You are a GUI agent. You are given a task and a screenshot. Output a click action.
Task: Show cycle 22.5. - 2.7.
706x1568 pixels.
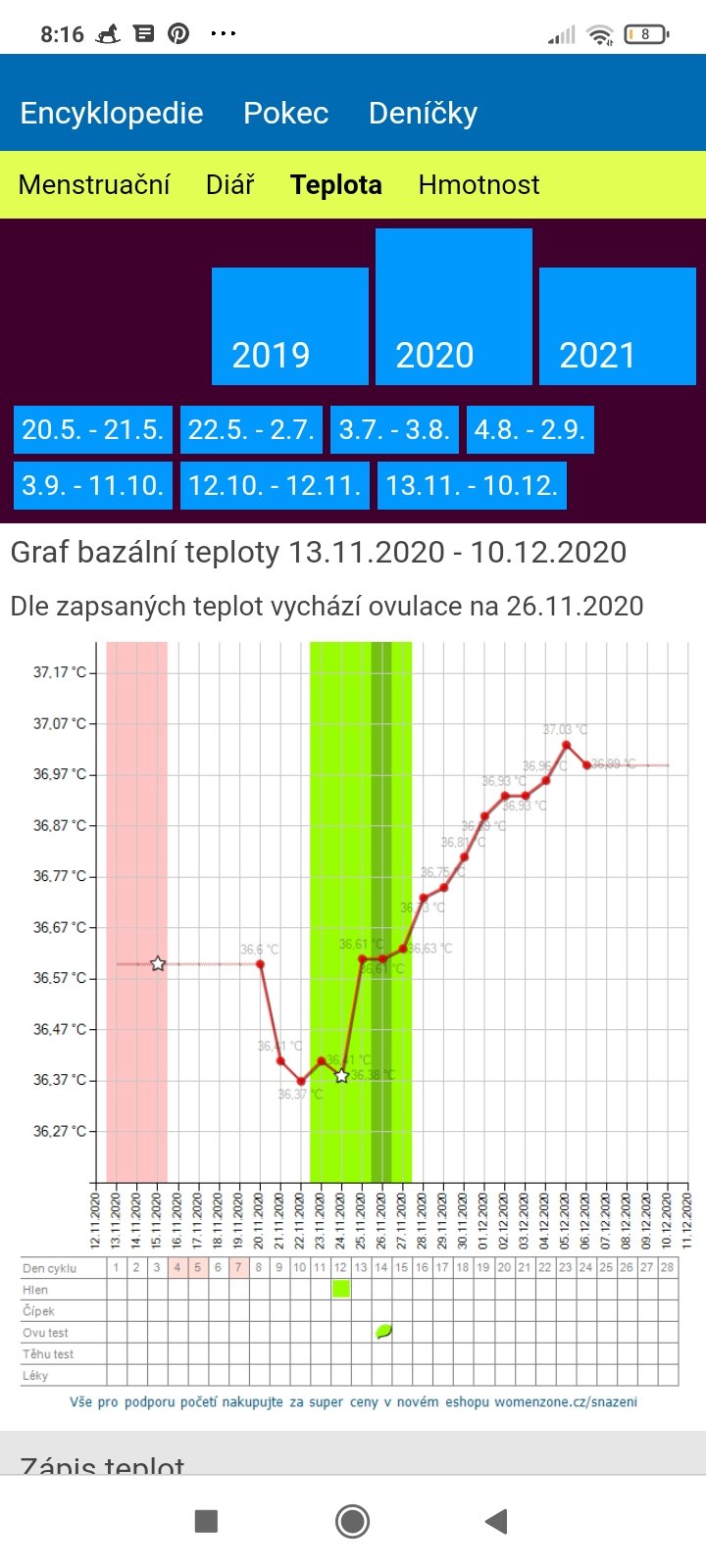[x=251, y=429]
